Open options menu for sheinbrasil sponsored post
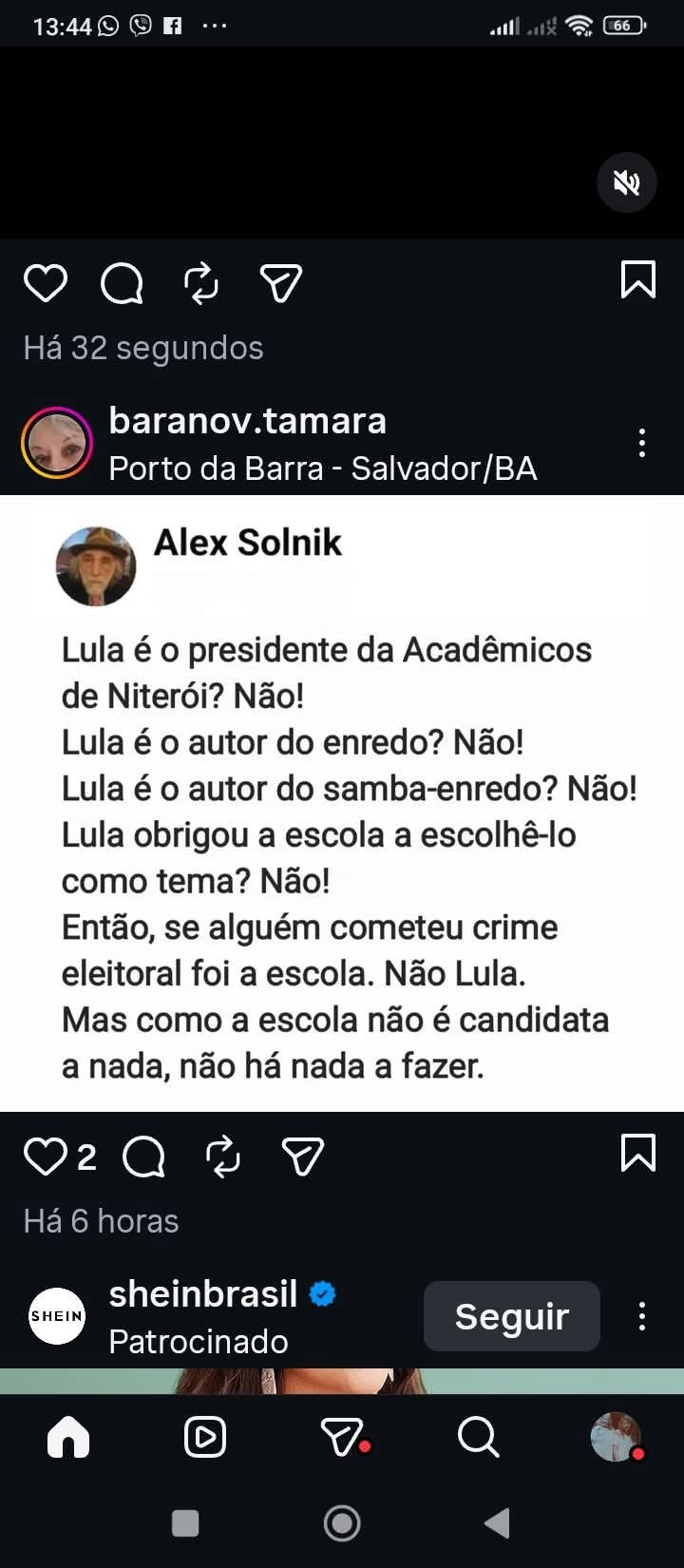 tap(642, 1316)
